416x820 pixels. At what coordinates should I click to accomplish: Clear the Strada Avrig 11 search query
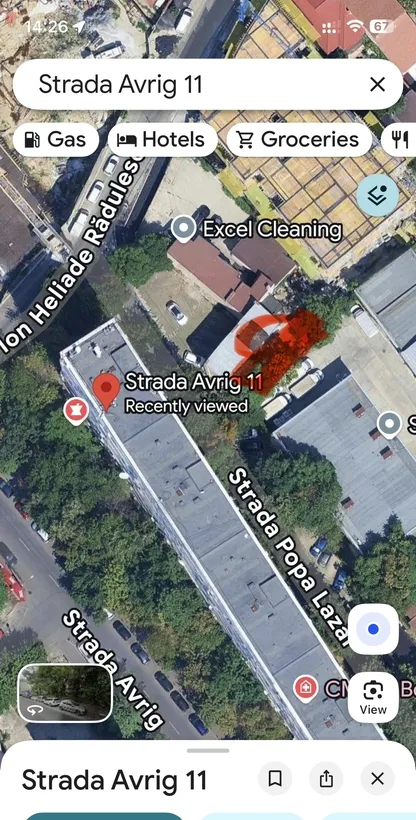377,84
